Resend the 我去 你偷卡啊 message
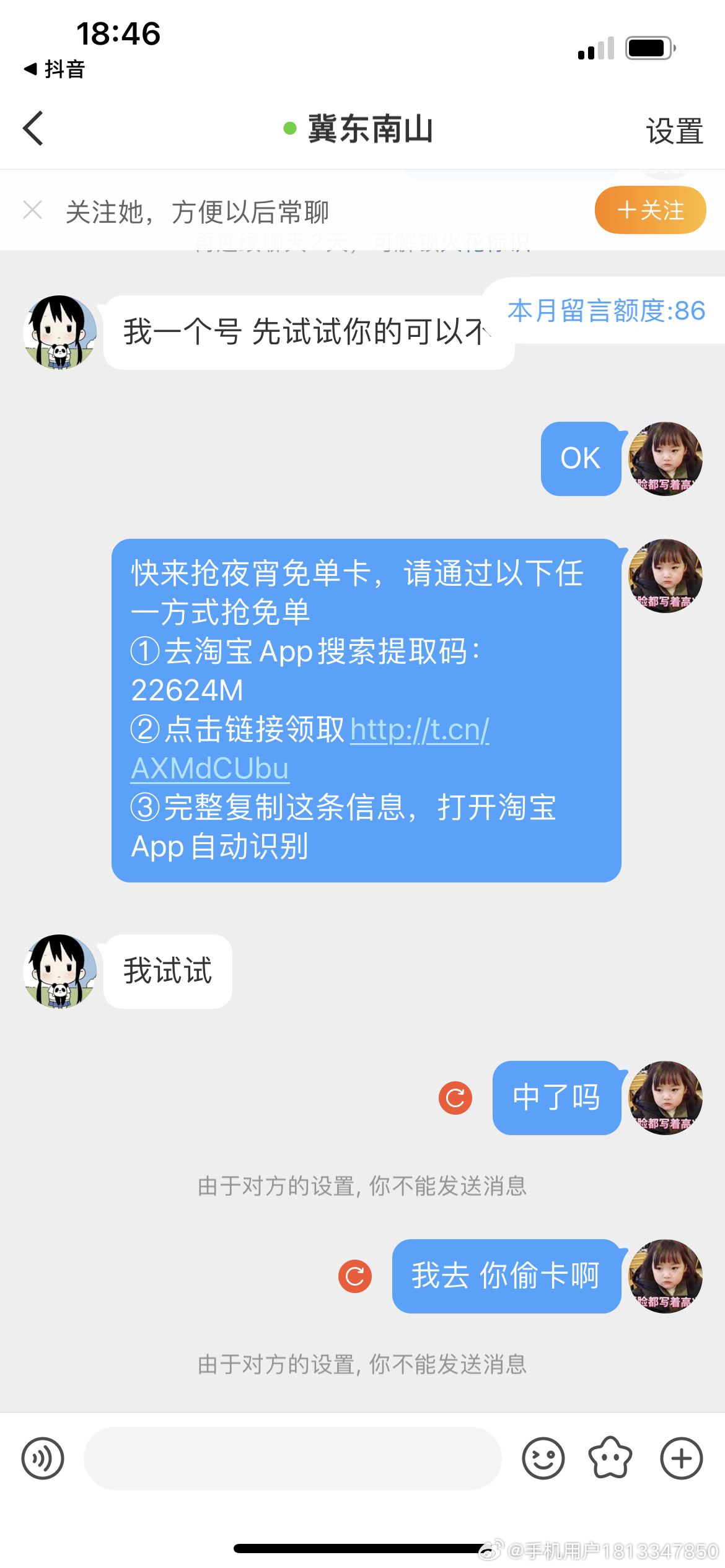Image resolution: width=725 pixels, height=1568 pixels. tap(355, 1276)
